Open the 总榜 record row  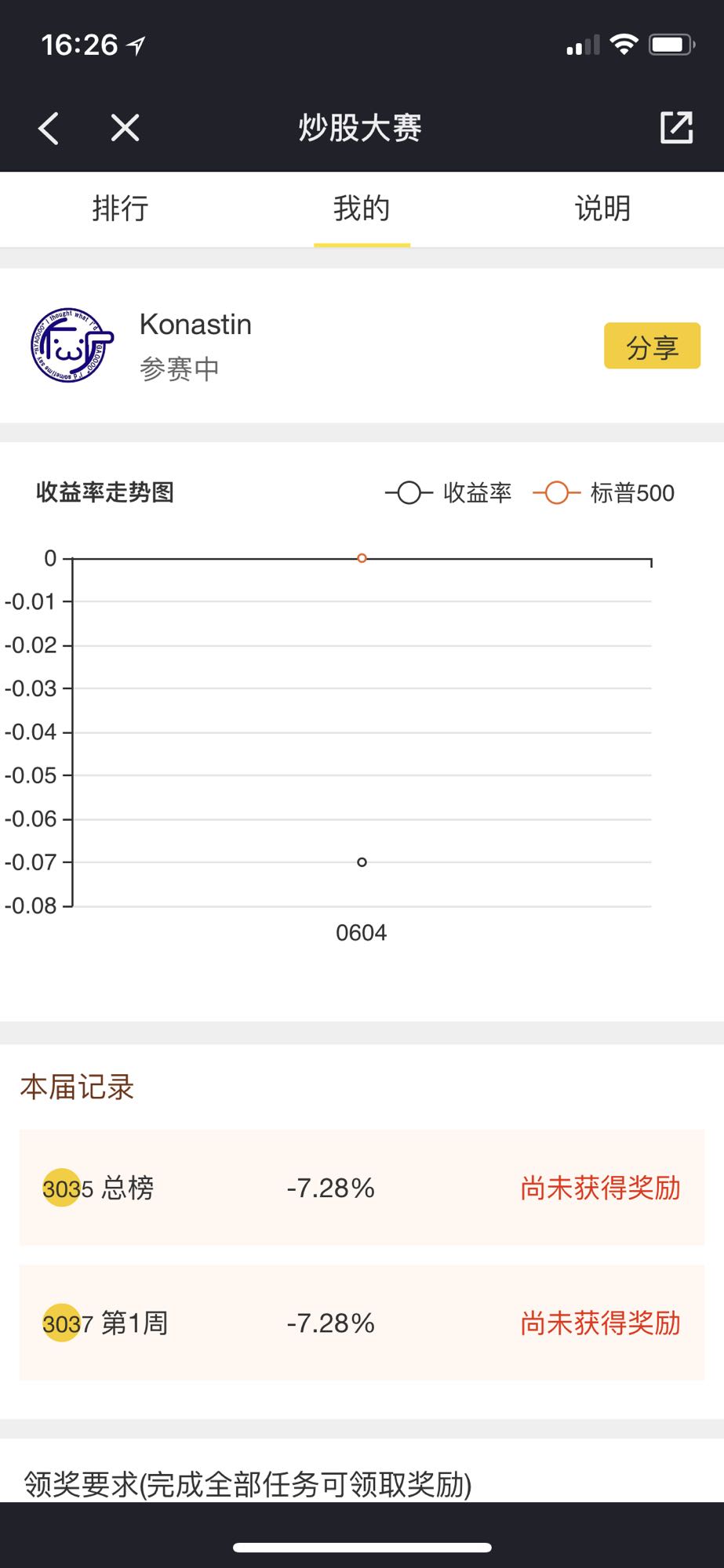tap(362, 1188)
